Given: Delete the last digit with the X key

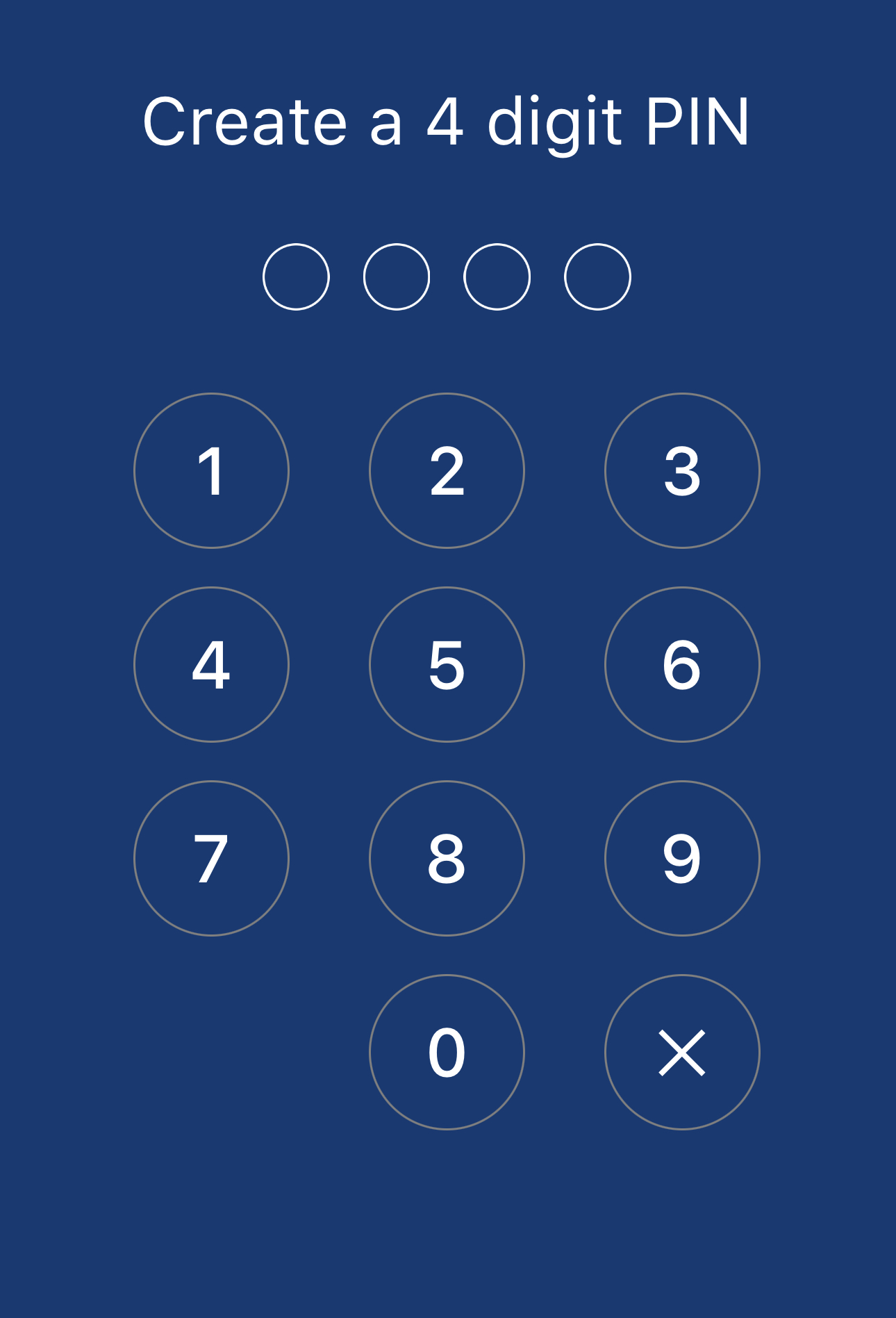Looking at the screenshot, I should (x=682, y=1053).
